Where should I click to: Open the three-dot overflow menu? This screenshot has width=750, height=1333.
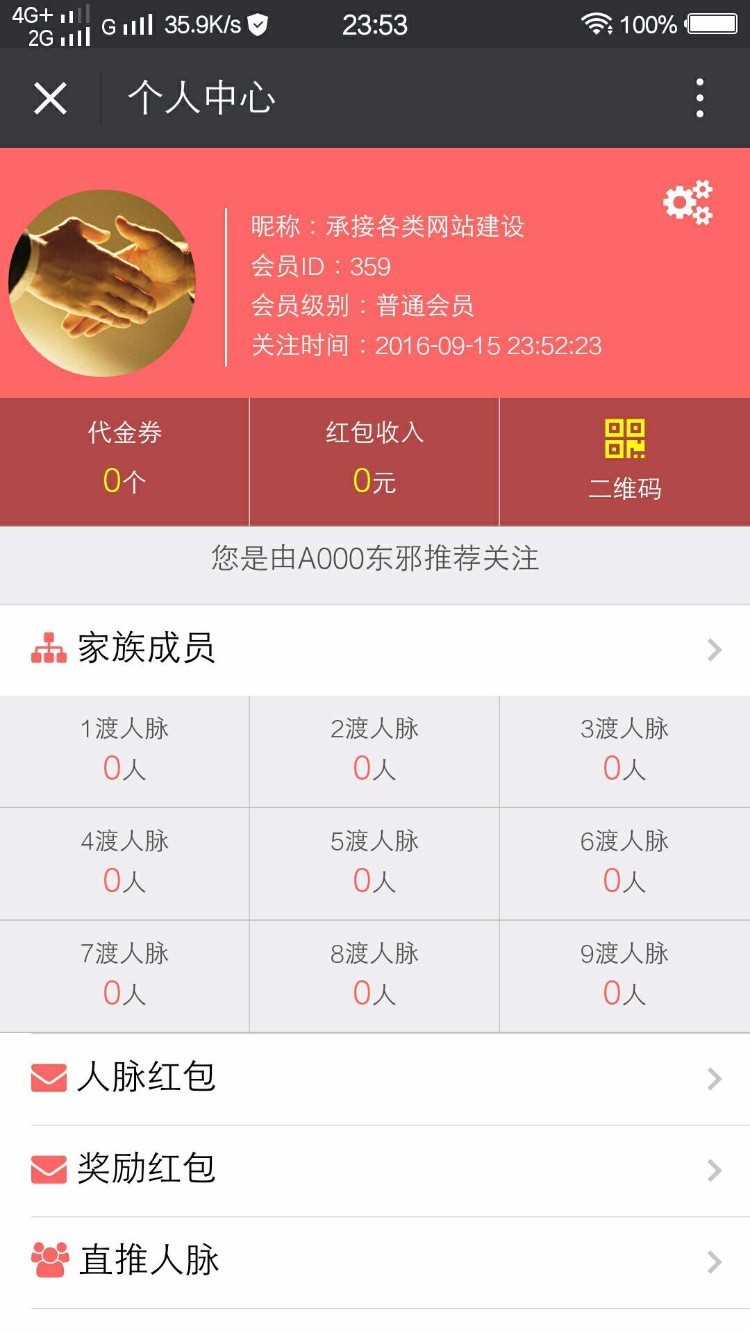(700, 97)
